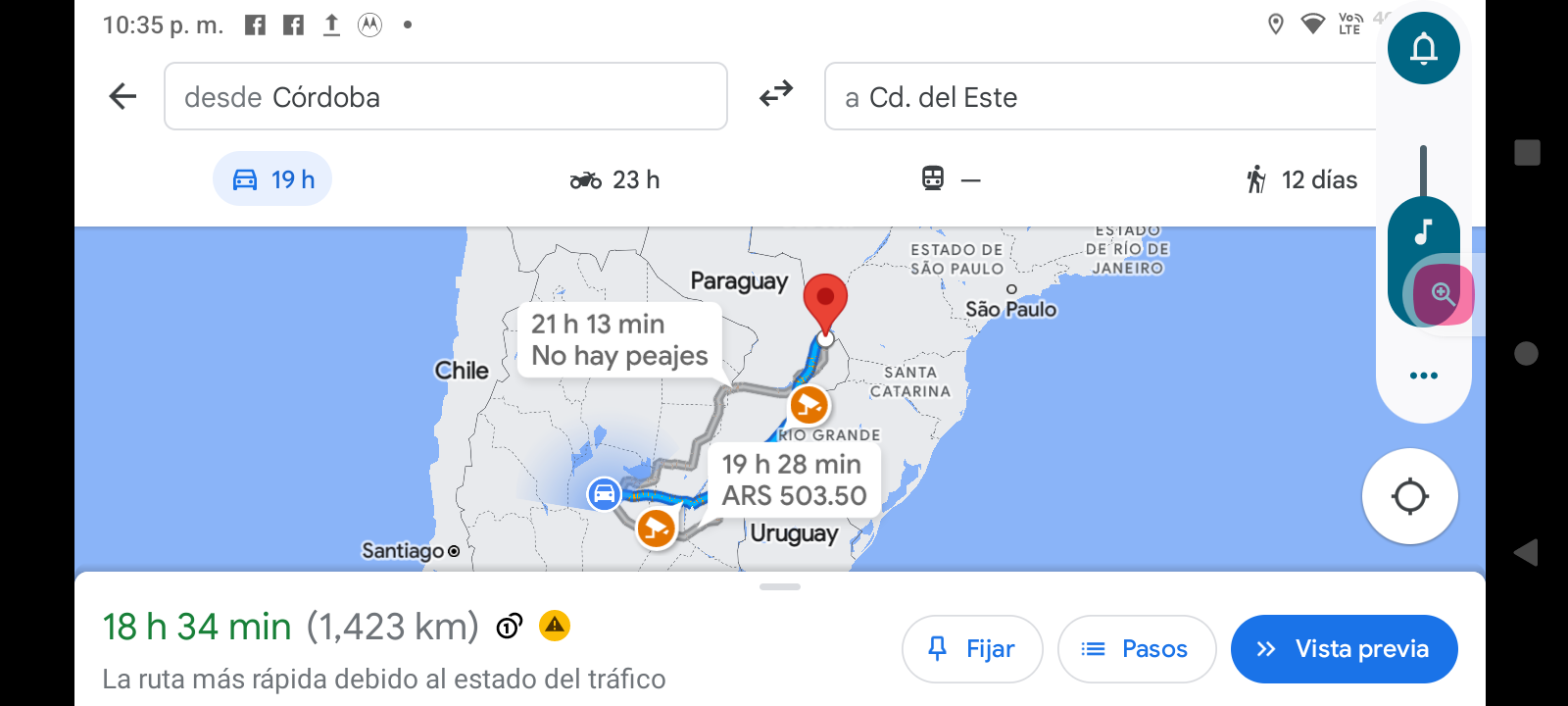Switch to walking mode 12 días
This screenshot has width=1568, height=706.
[1301, 179]
